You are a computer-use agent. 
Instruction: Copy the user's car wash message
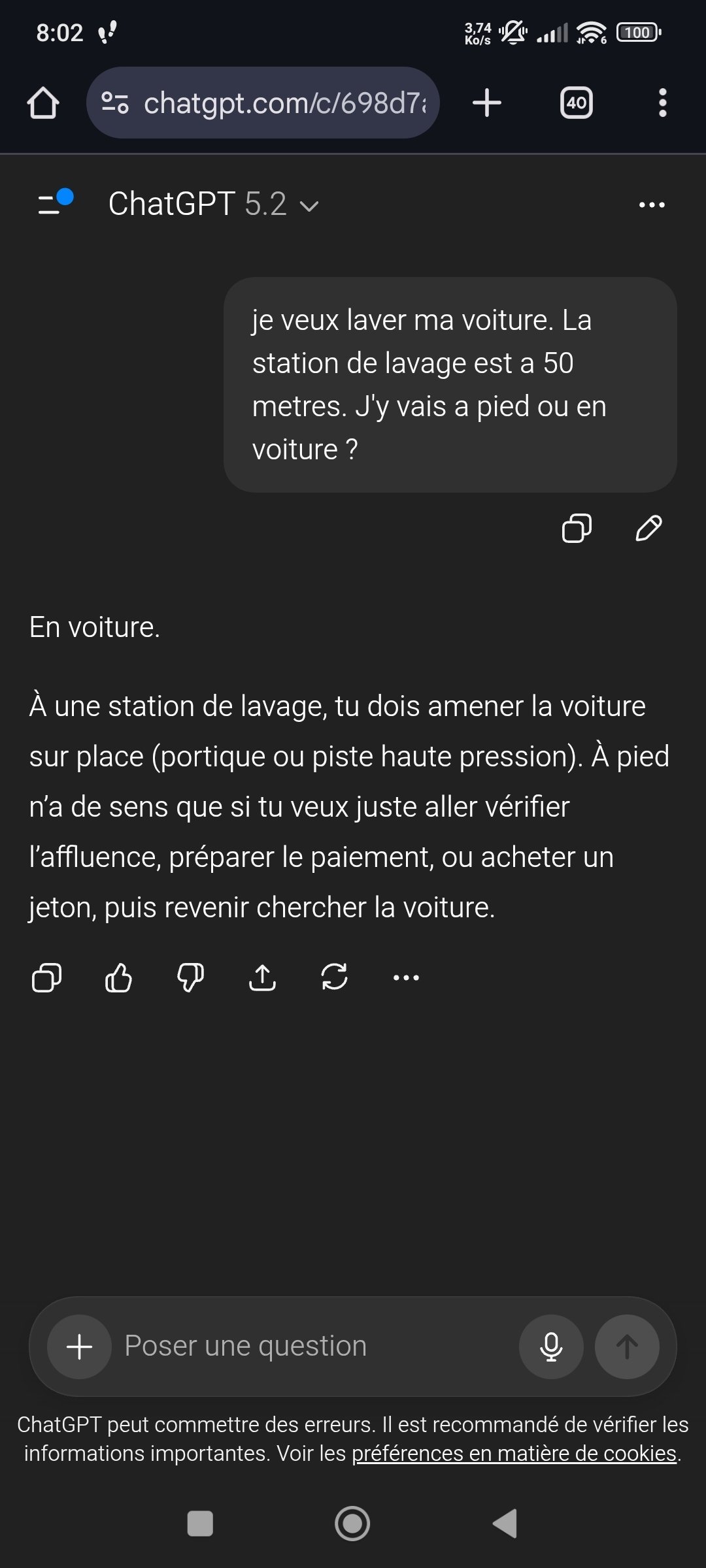577,528
